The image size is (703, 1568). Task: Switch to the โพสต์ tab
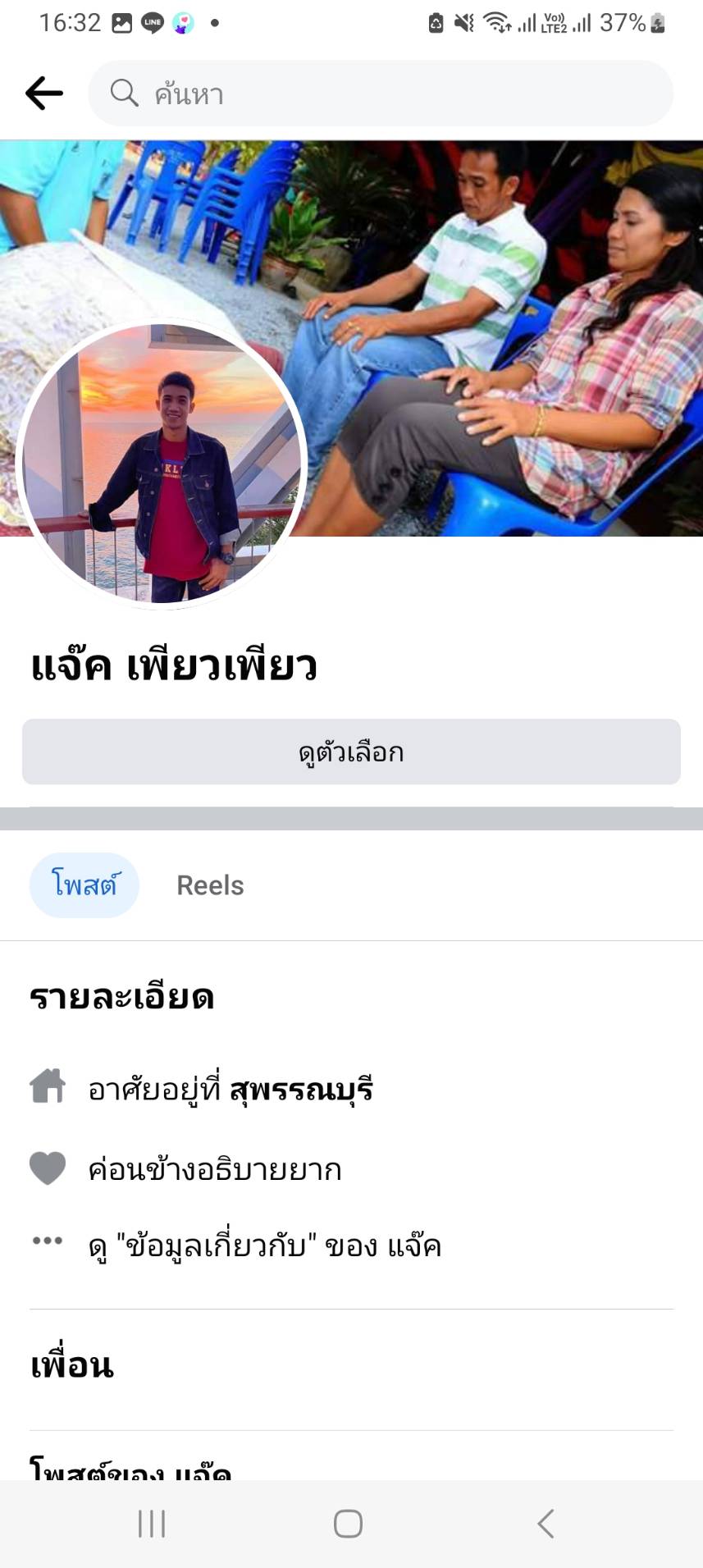[84, 885]
